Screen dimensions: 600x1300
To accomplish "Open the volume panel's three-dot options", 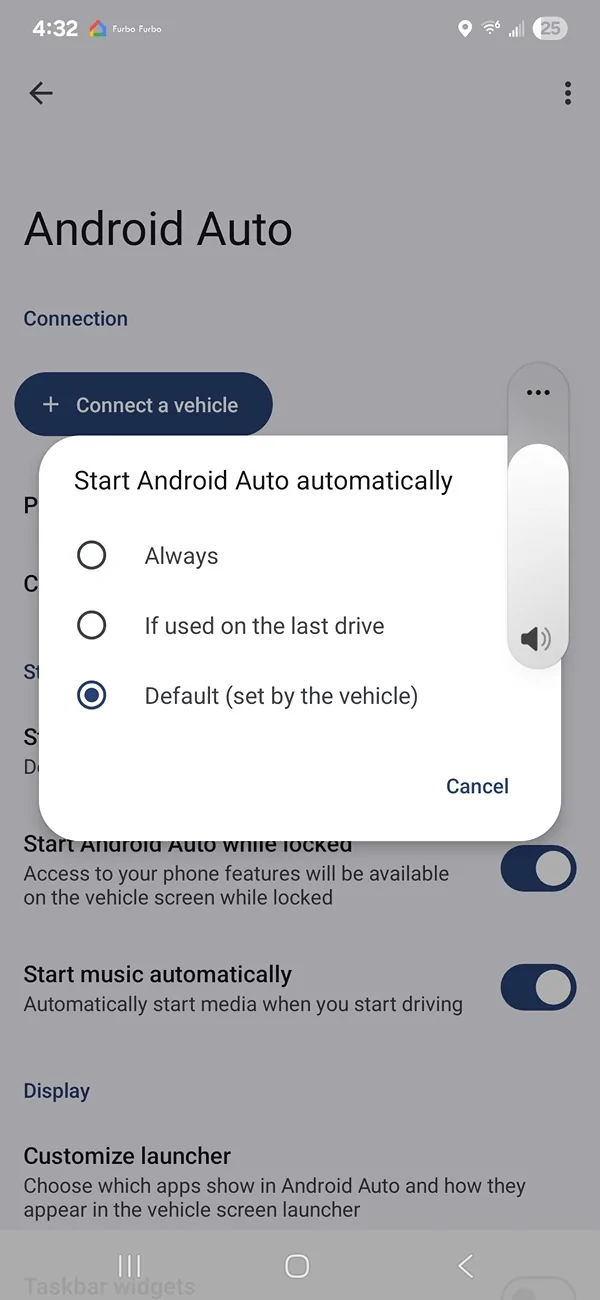I will [538, 393].
